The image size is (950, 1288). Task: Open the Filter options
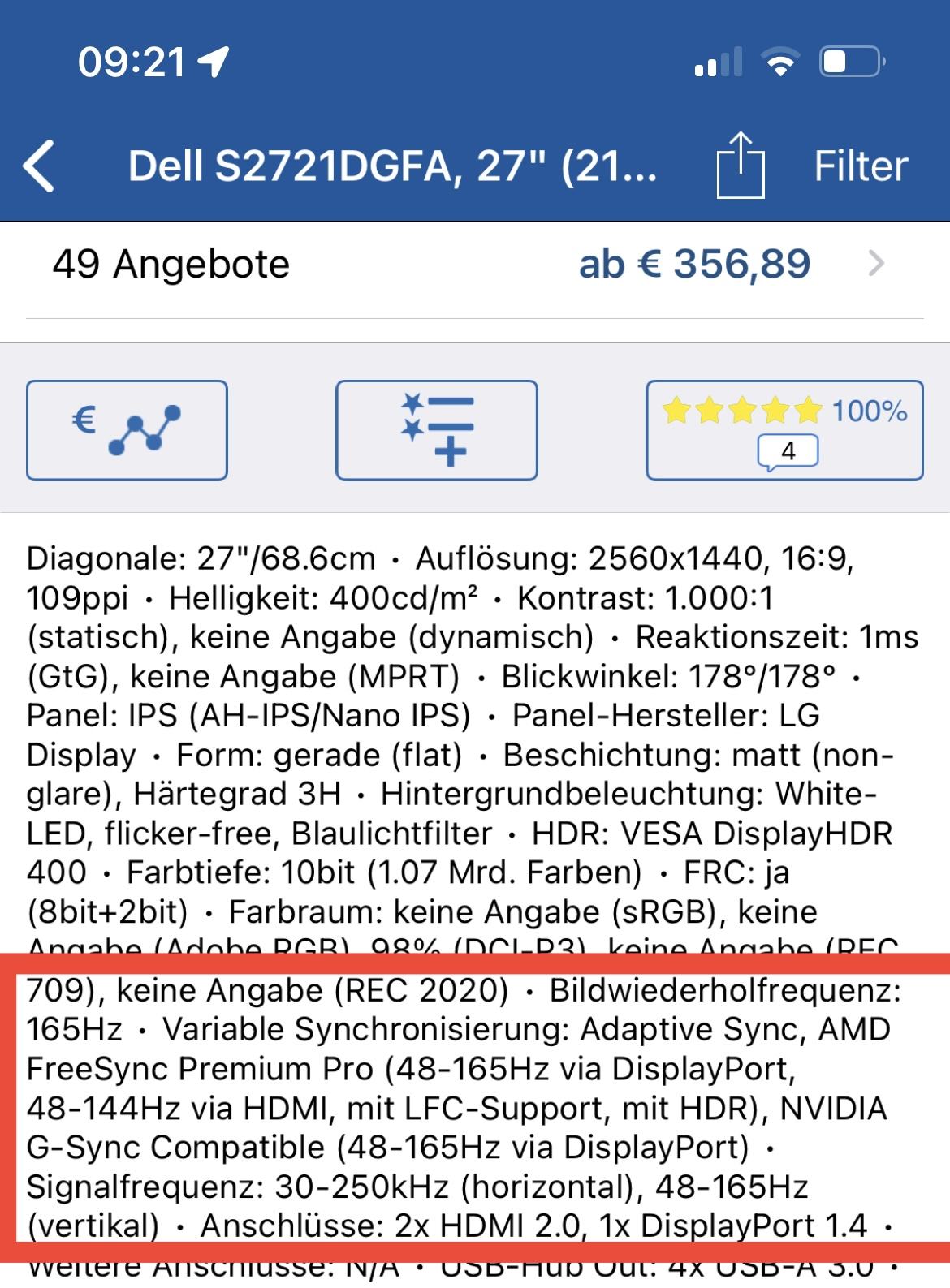pos(860,166)
